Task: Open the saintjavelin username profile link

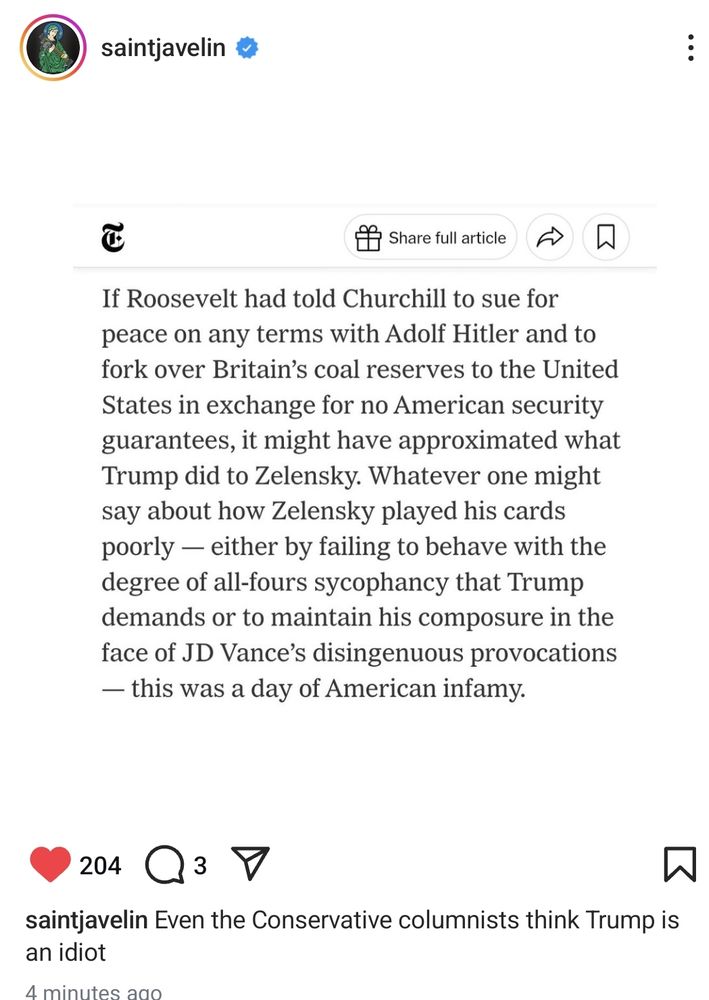Action: point(163,48)
